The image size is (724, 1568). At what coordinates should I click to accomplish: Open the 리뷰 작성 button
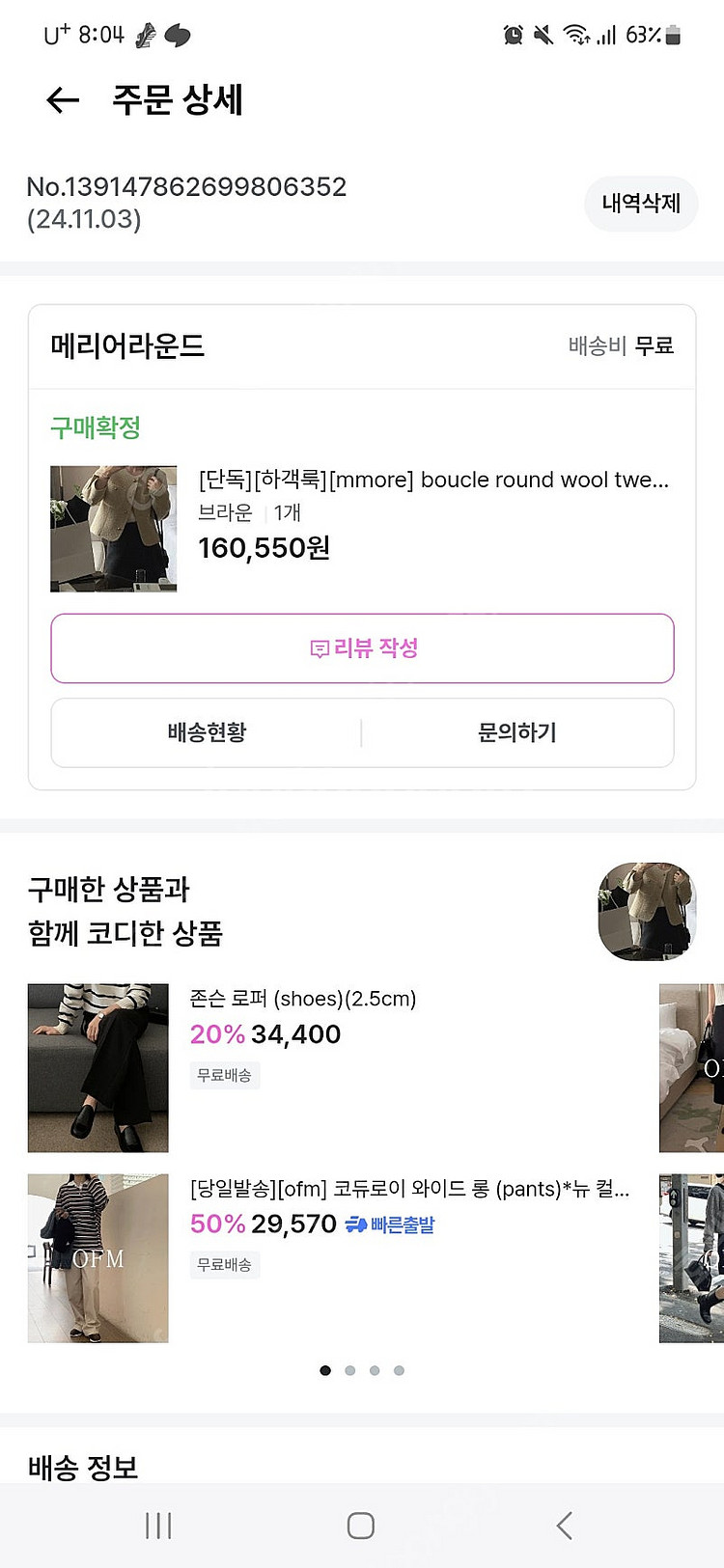tap(362, 647)
